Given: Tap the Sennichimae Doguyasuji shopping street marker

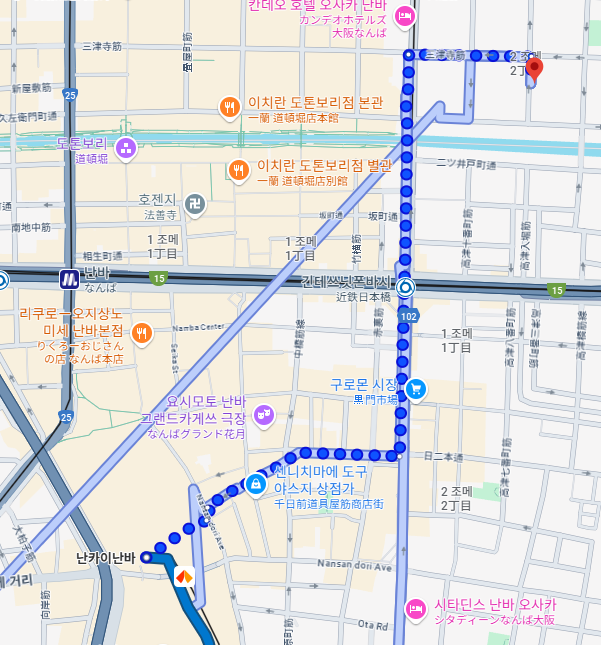Looking at the screenshot, I should pos(256,484).
